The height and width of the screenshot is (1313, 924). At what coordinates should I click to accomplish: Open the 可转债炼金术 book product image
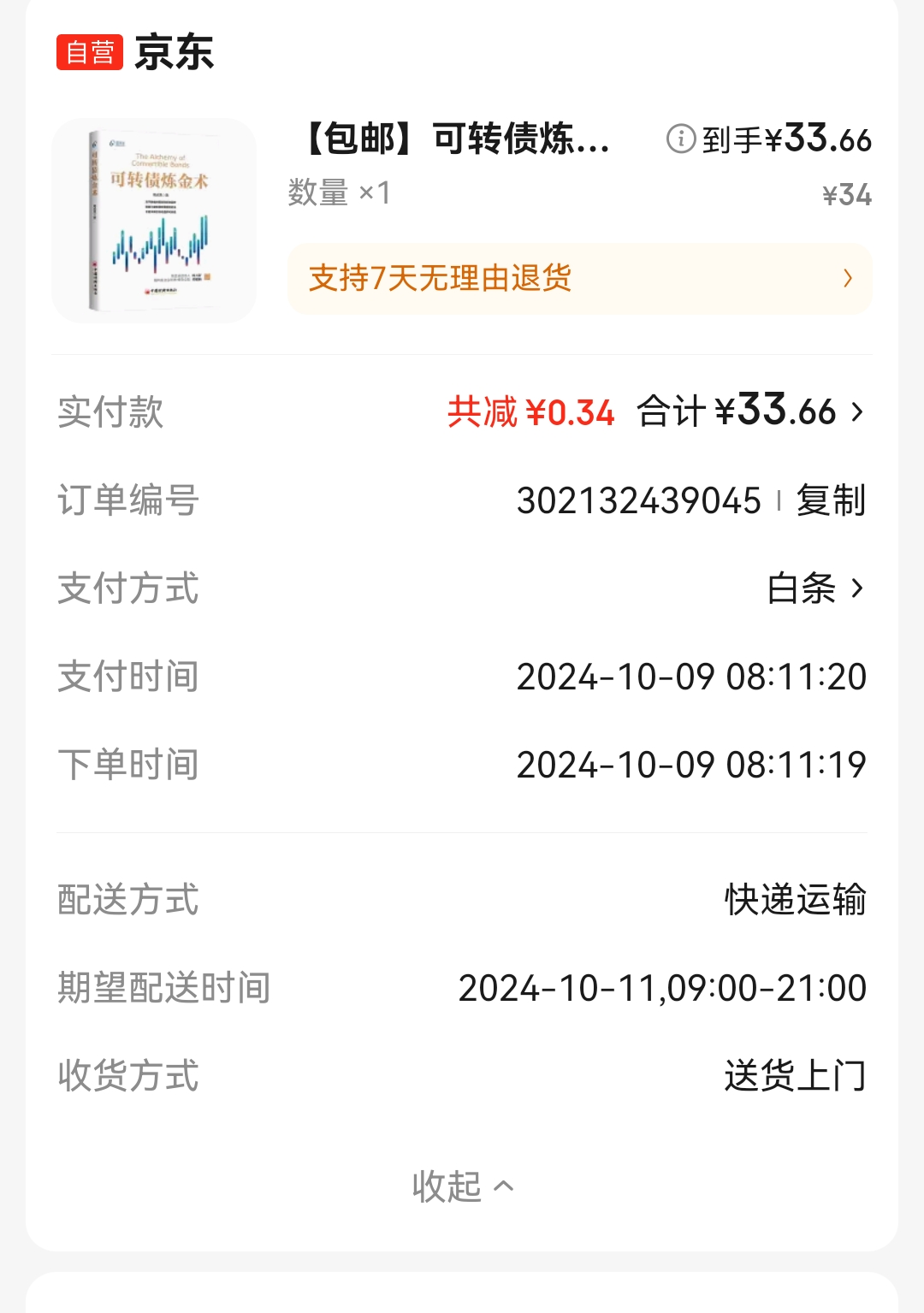tap(154, 221)
